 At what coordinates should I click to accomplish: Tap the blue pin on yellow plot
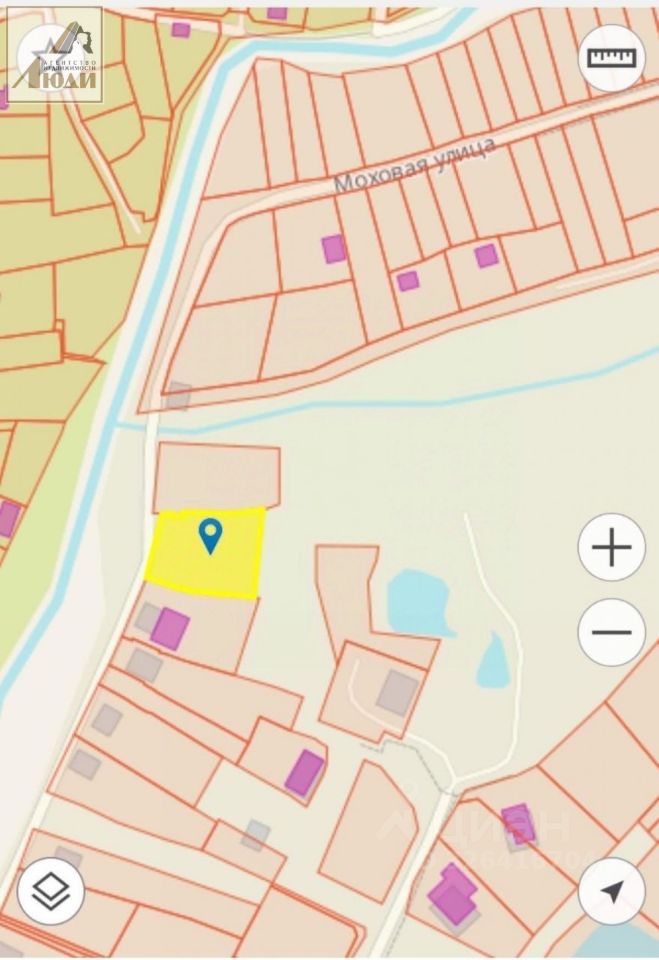click(x=210, y=535)
